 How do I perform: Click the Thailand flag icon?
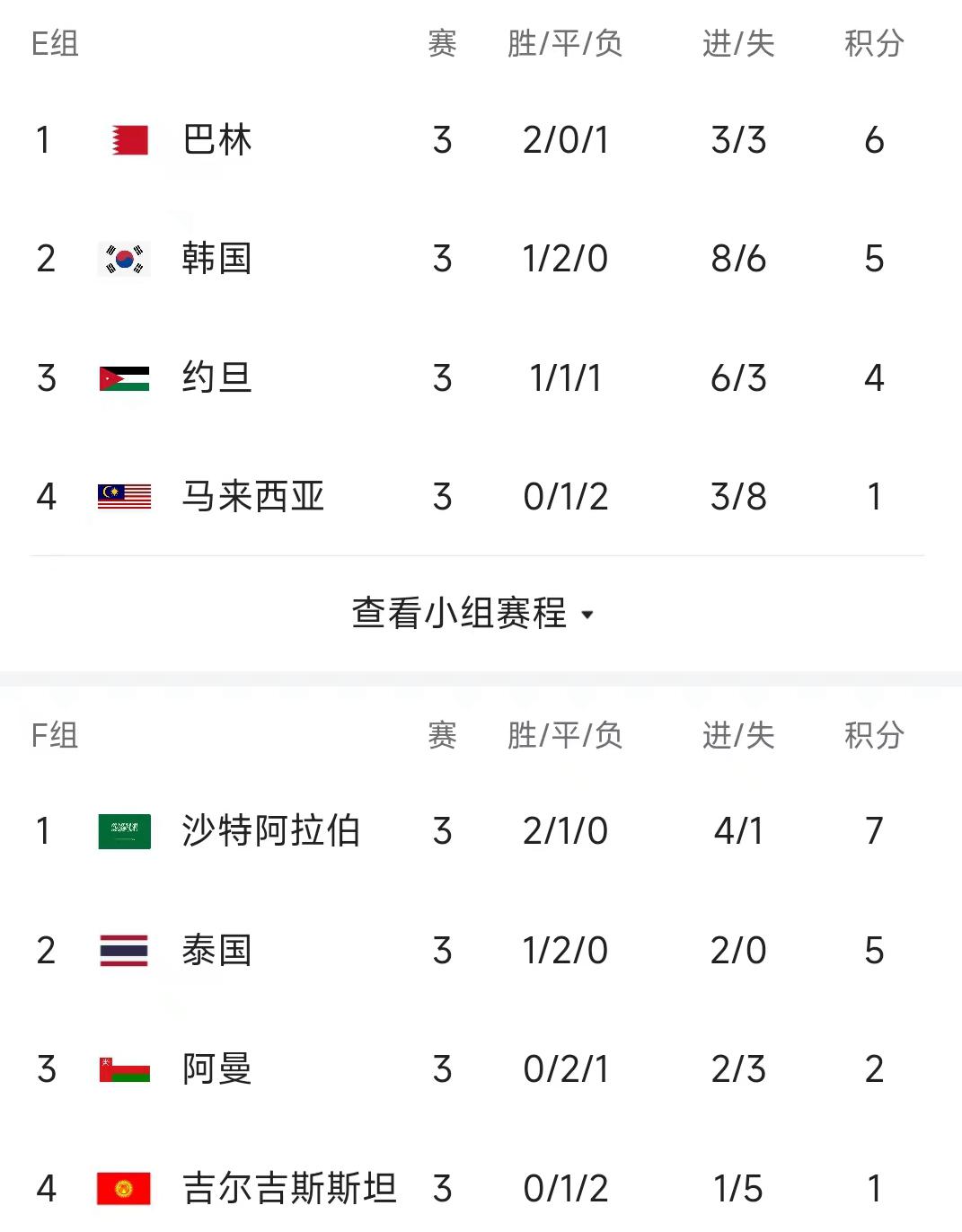124,950
